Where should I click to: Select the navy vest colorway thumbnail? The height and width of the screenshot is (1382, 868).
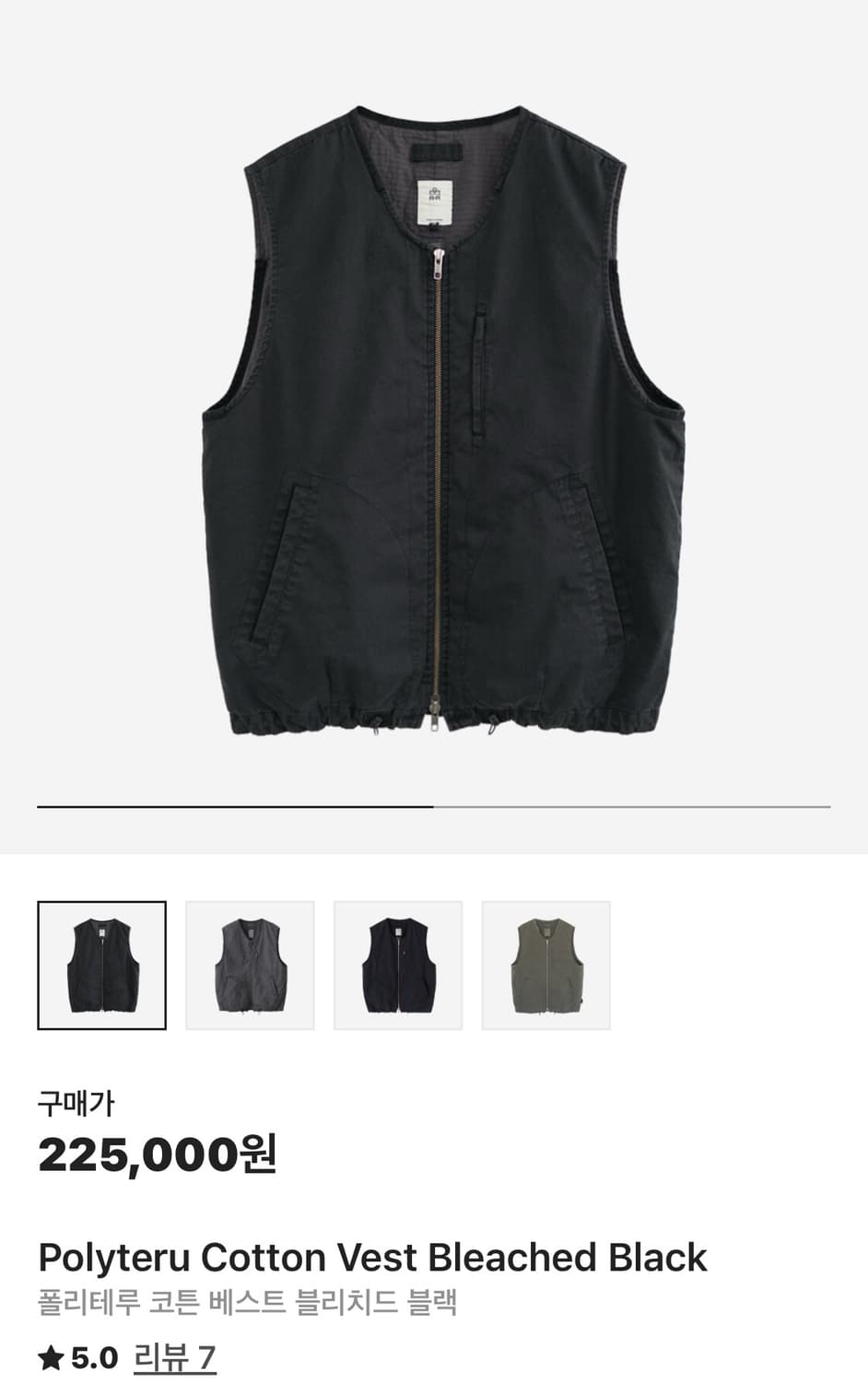click(398, 964)
